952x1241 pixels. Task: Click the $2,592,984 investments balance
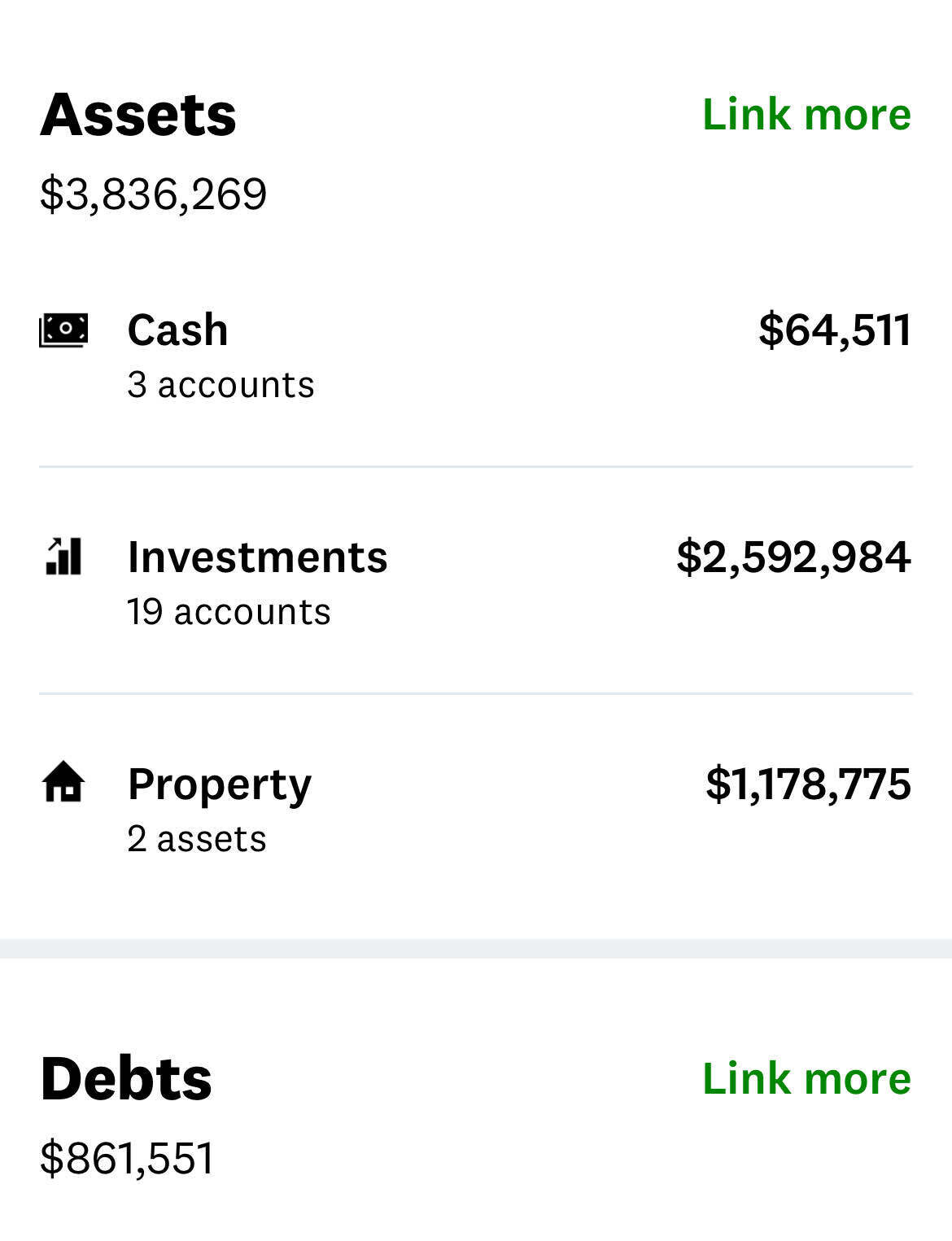tap(793, 557)
